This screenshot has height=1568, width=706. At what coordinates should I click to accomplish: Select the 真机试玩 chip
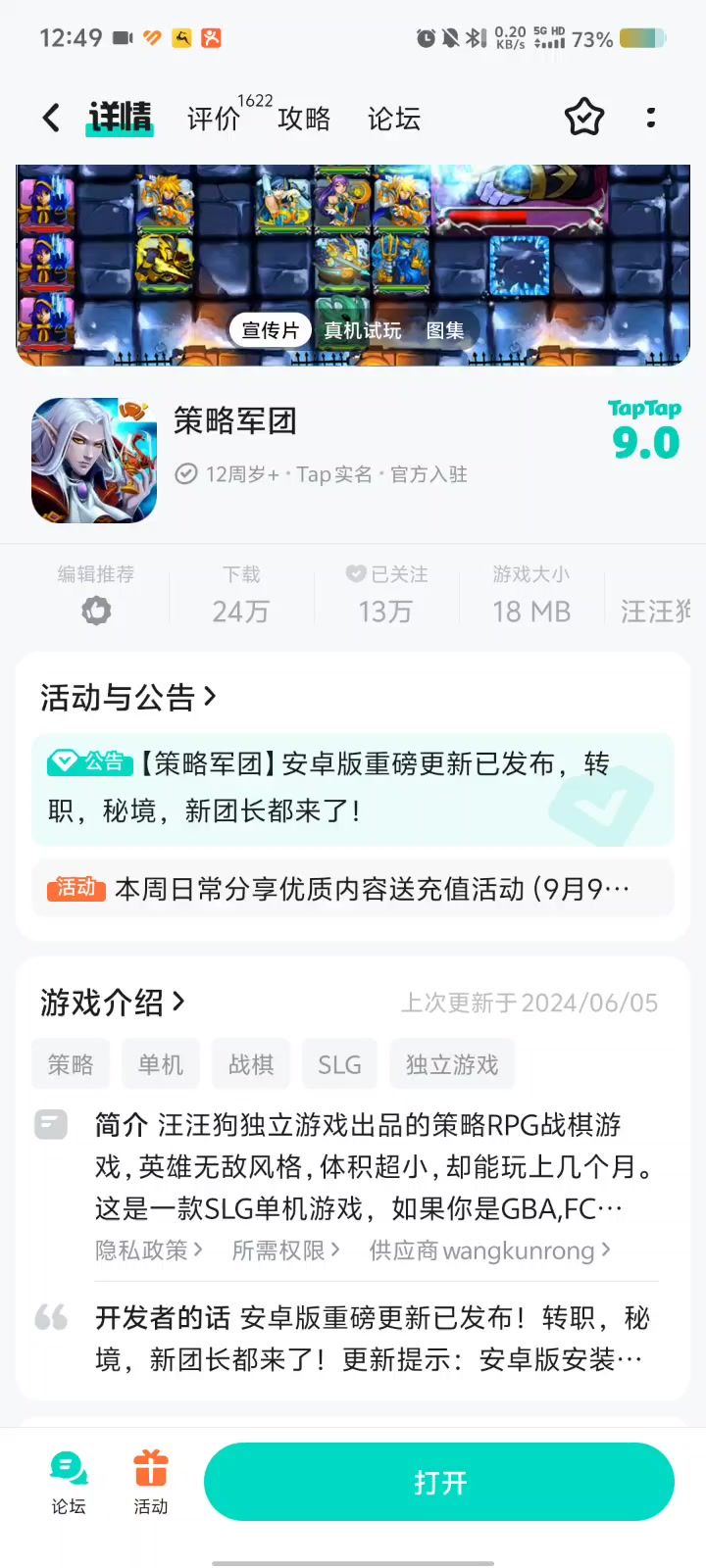[363, 330]
